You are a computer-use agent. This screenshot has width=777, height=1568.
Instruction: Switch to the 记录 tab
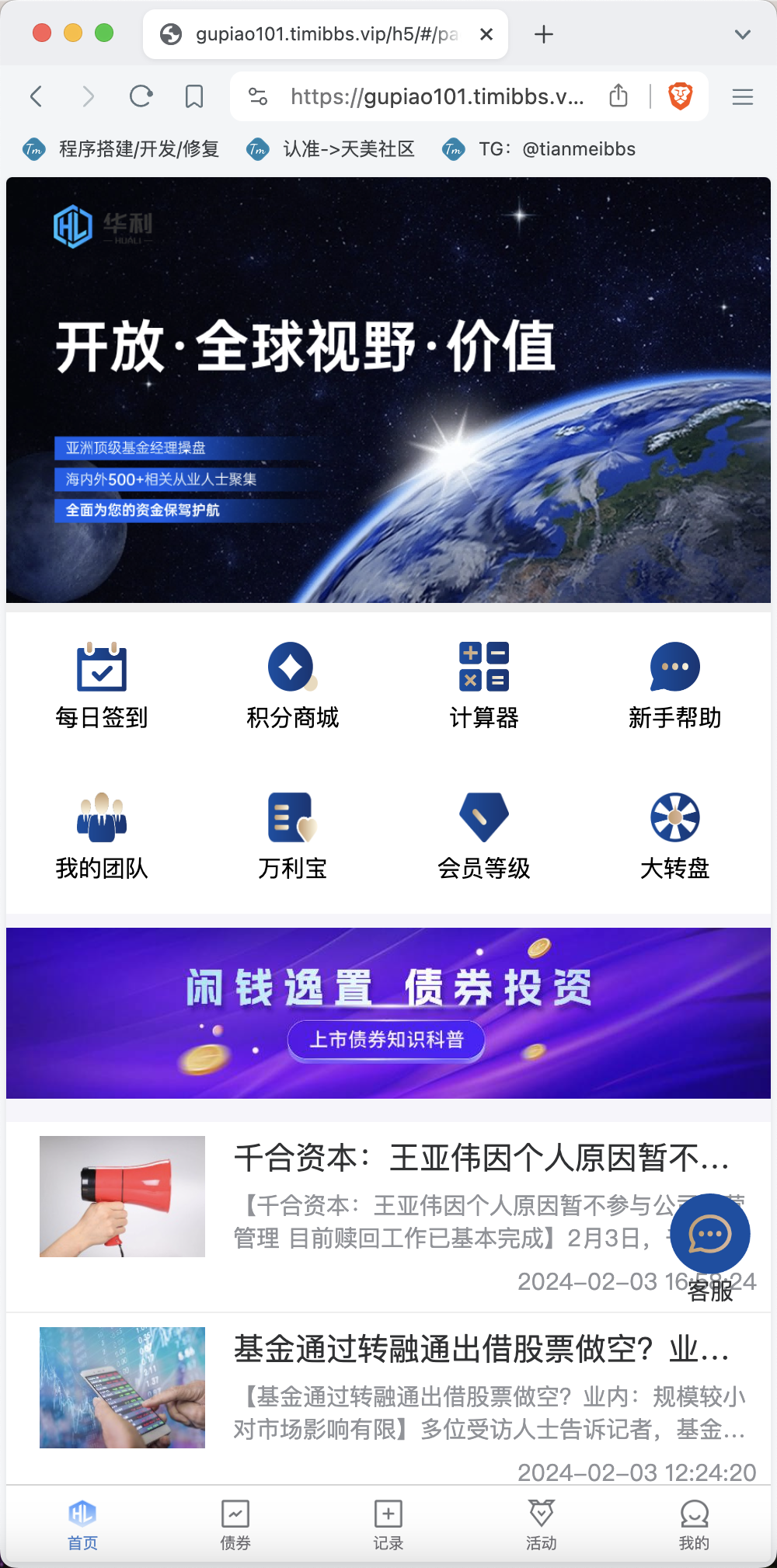(x=388, y=1525)
